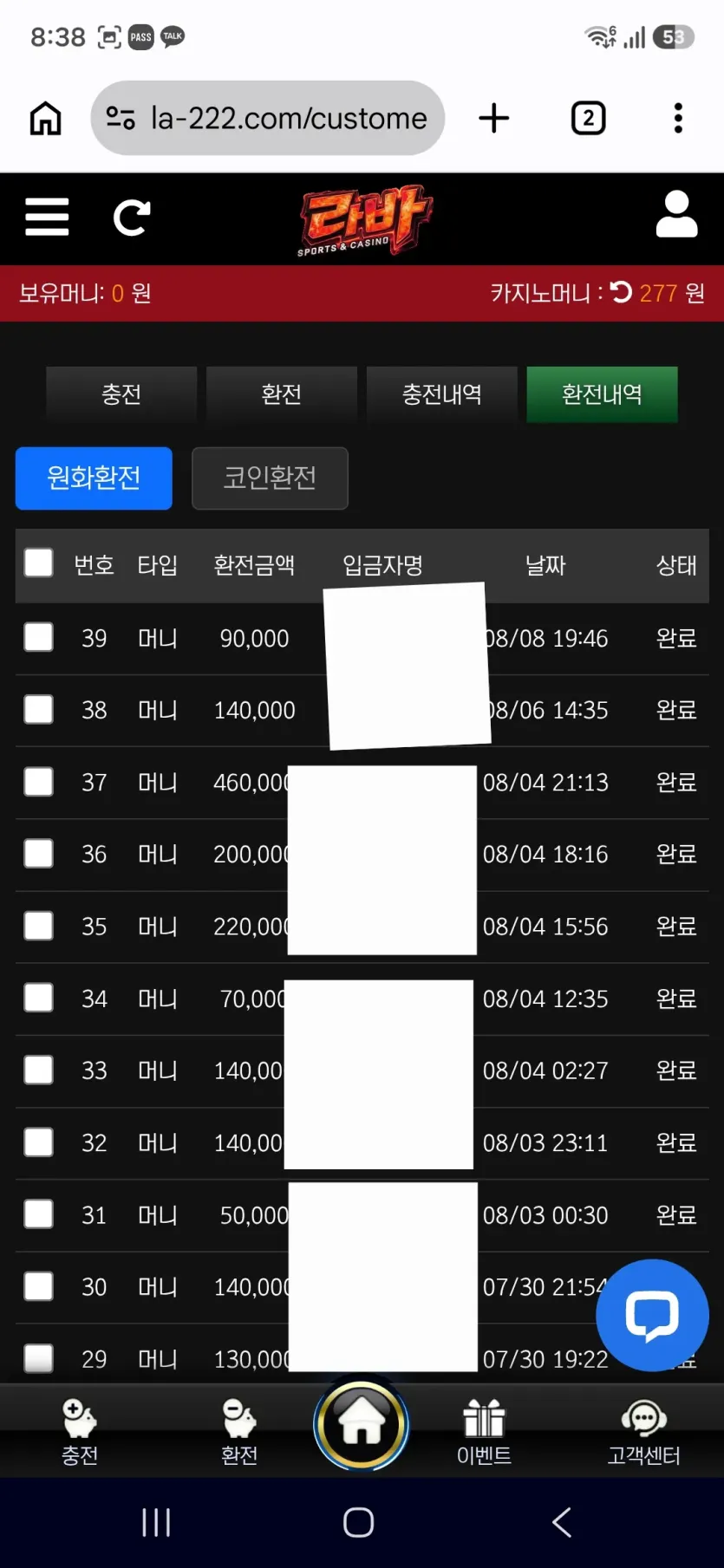Switch to the 충전내역 tab

point(442,394)
